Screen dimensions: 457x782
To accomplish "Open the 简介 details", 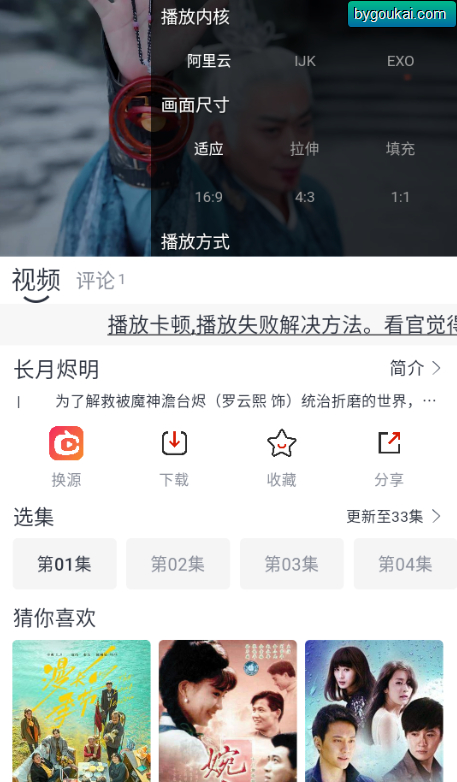I will coord(415,369).
